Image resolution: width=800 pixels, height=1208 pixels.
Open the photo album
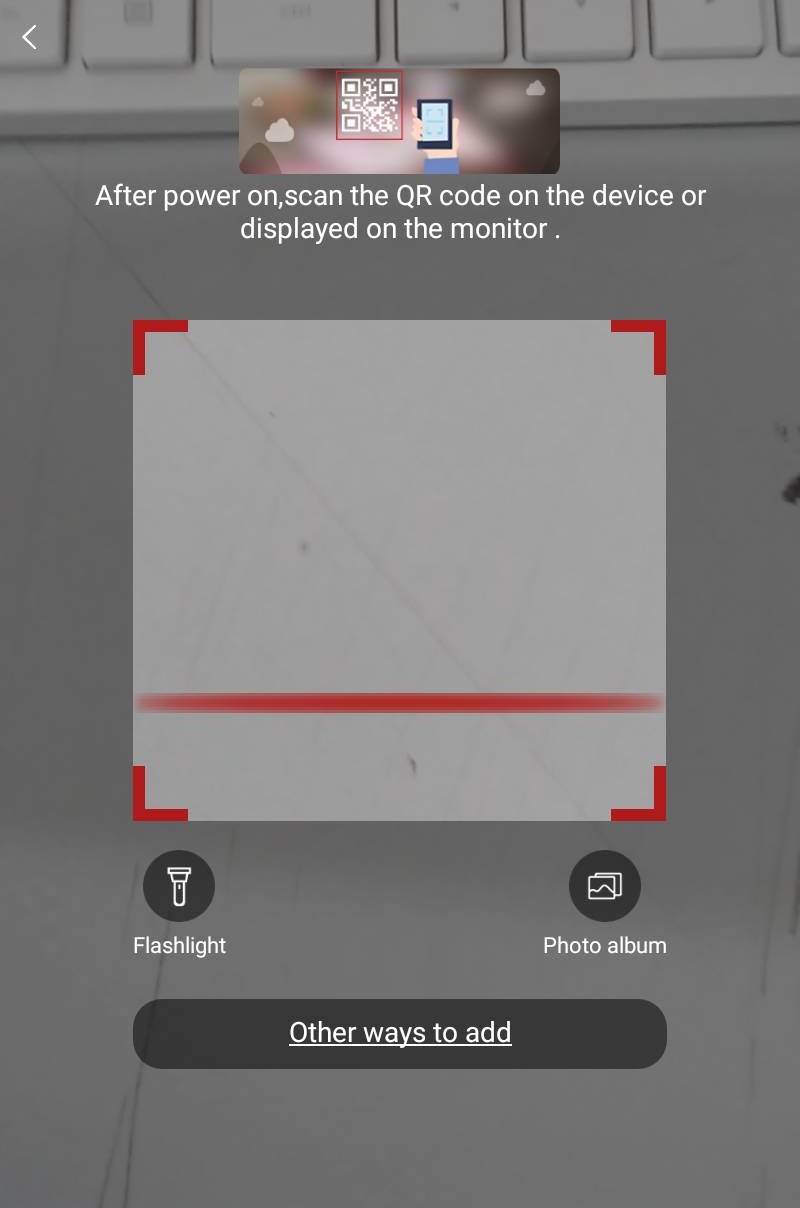(604, 886)
